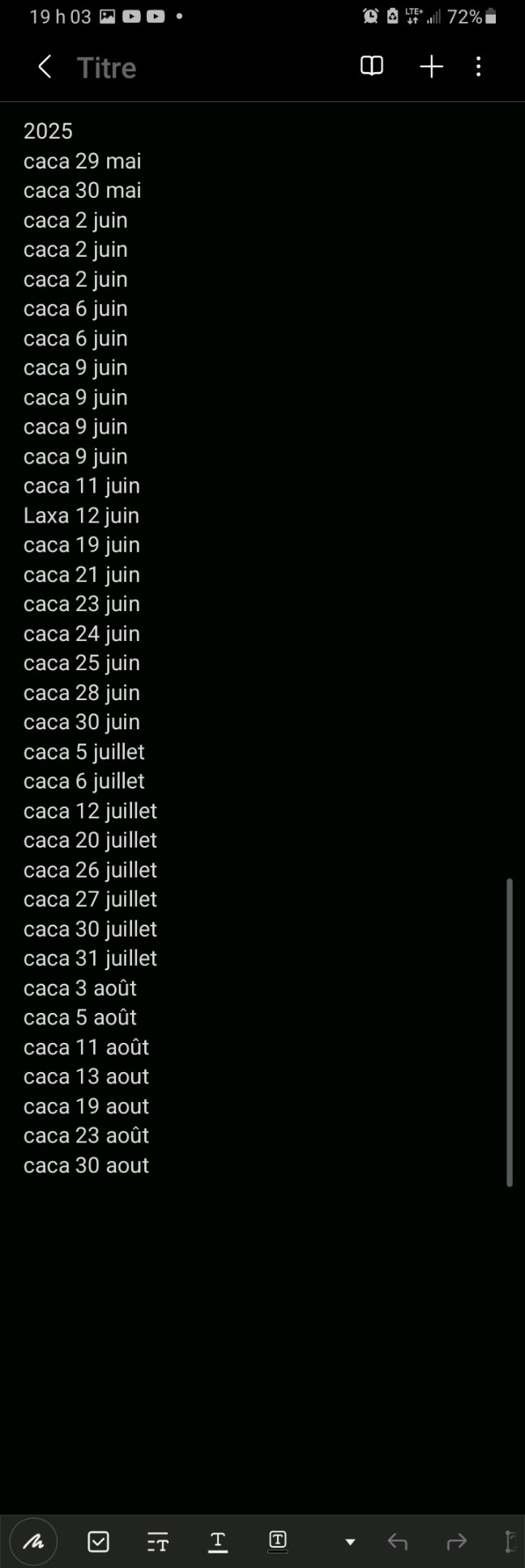Open the text size options
The width and height of the screenshot is (525, 1568).
pyautogui.click(x=158, y=1541)
